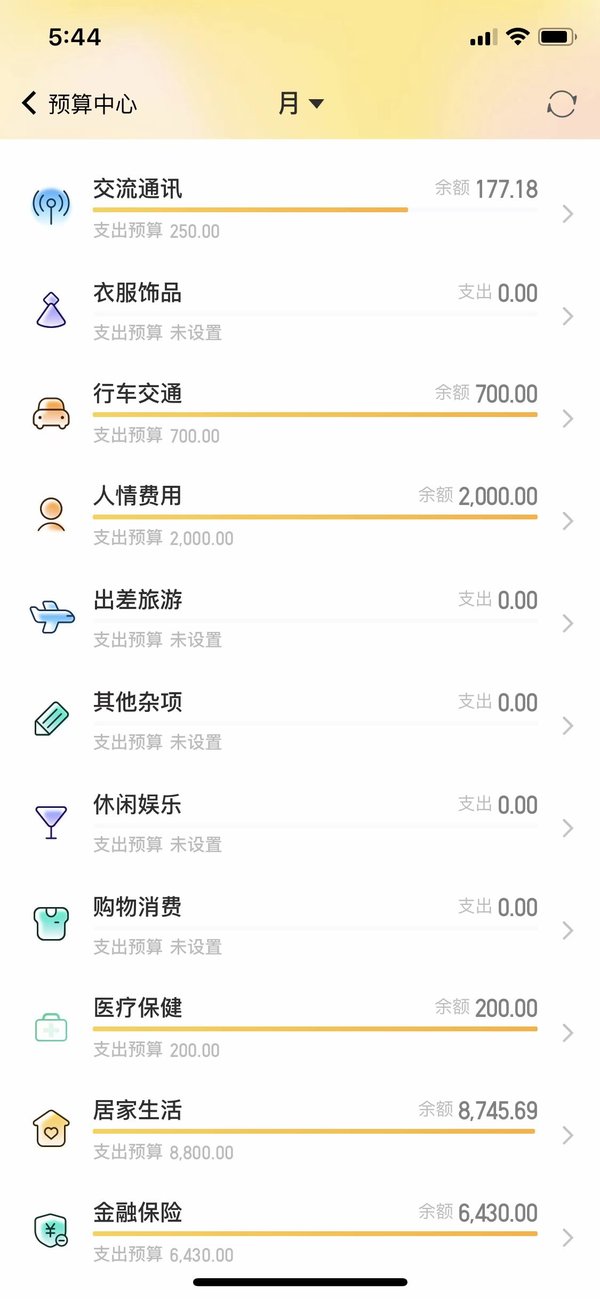Viewport: 600px width, 1299px height.
Task: Open the 月 period dropdown
Action: pos(301,104)
